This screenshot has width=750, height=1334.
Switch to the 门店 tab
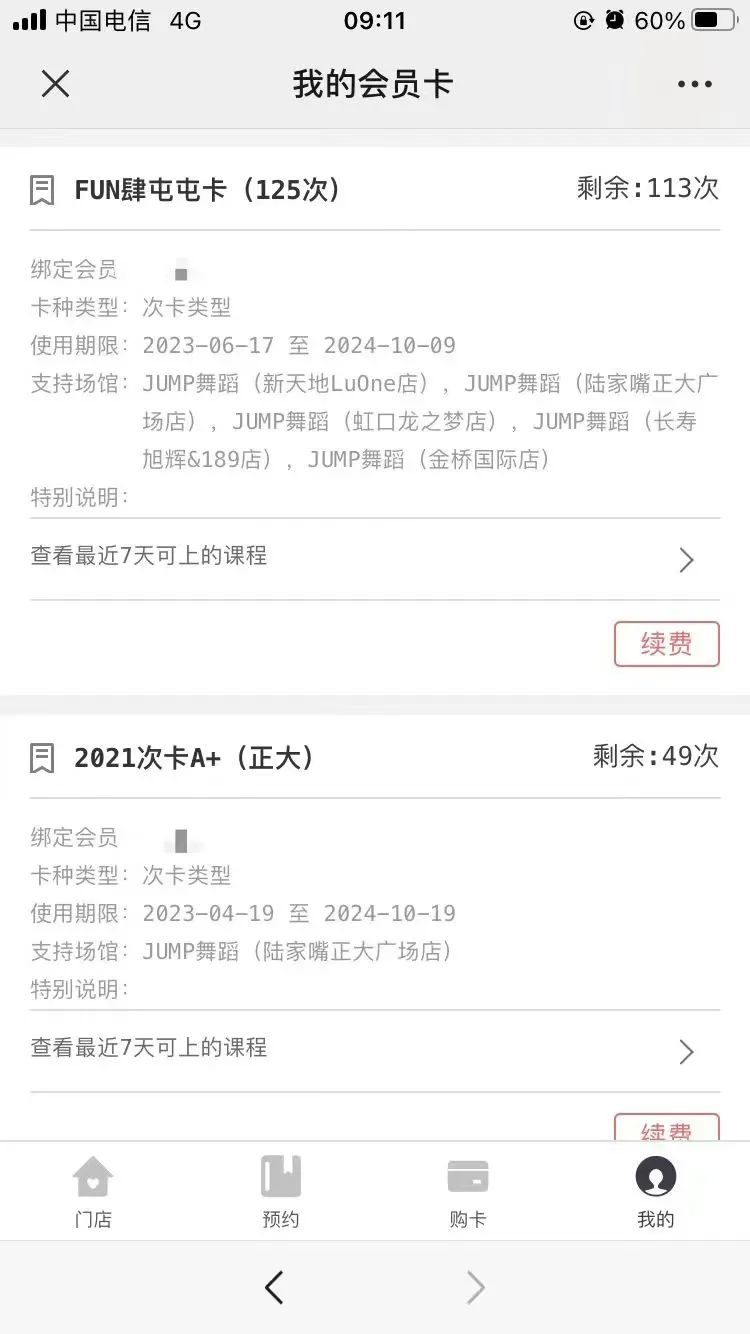(x=93, y=1192)
